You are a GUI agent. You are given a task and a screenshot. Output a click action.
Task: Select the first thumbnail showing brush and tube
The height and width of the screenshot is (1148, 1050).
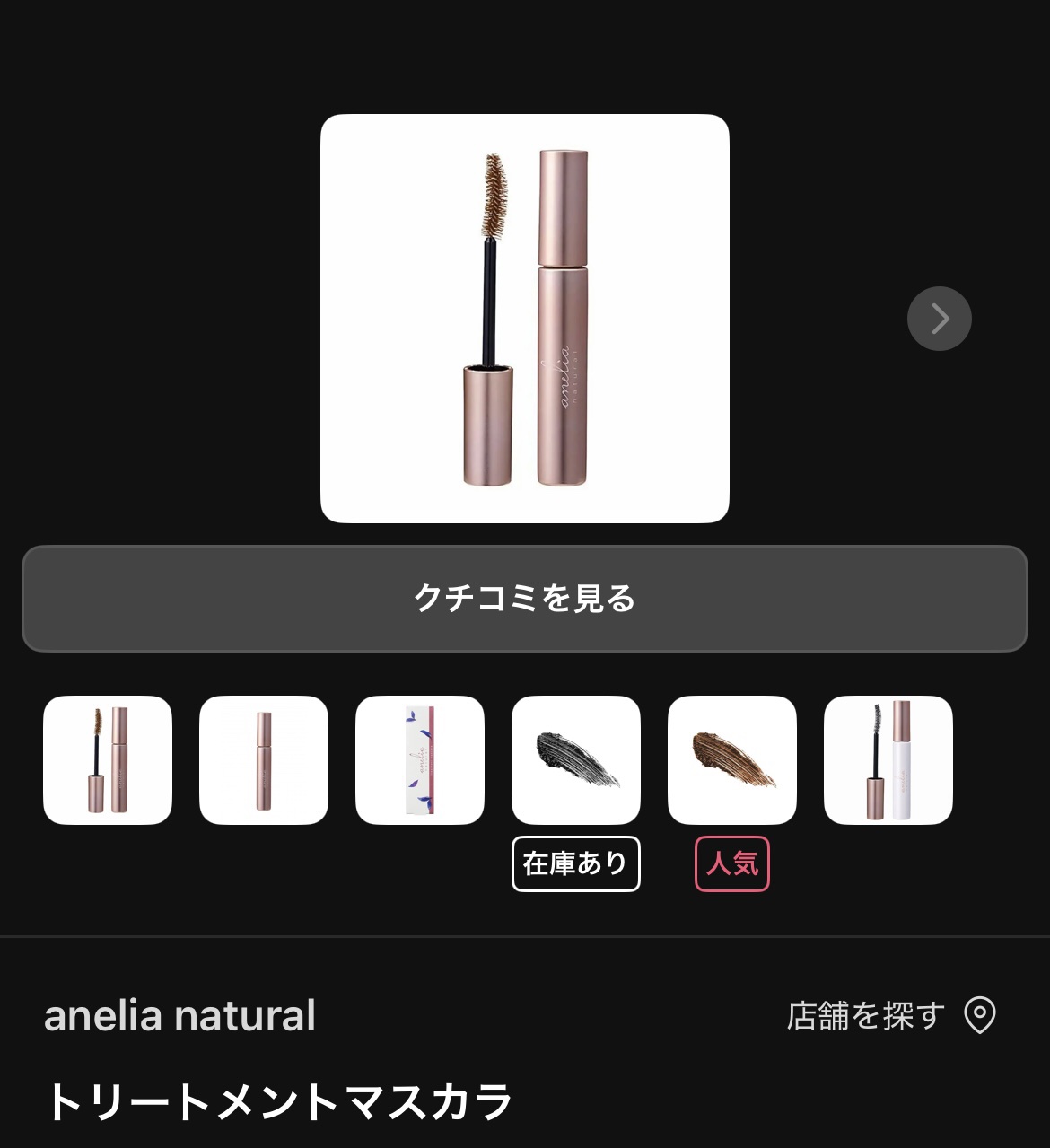point(107,759)
